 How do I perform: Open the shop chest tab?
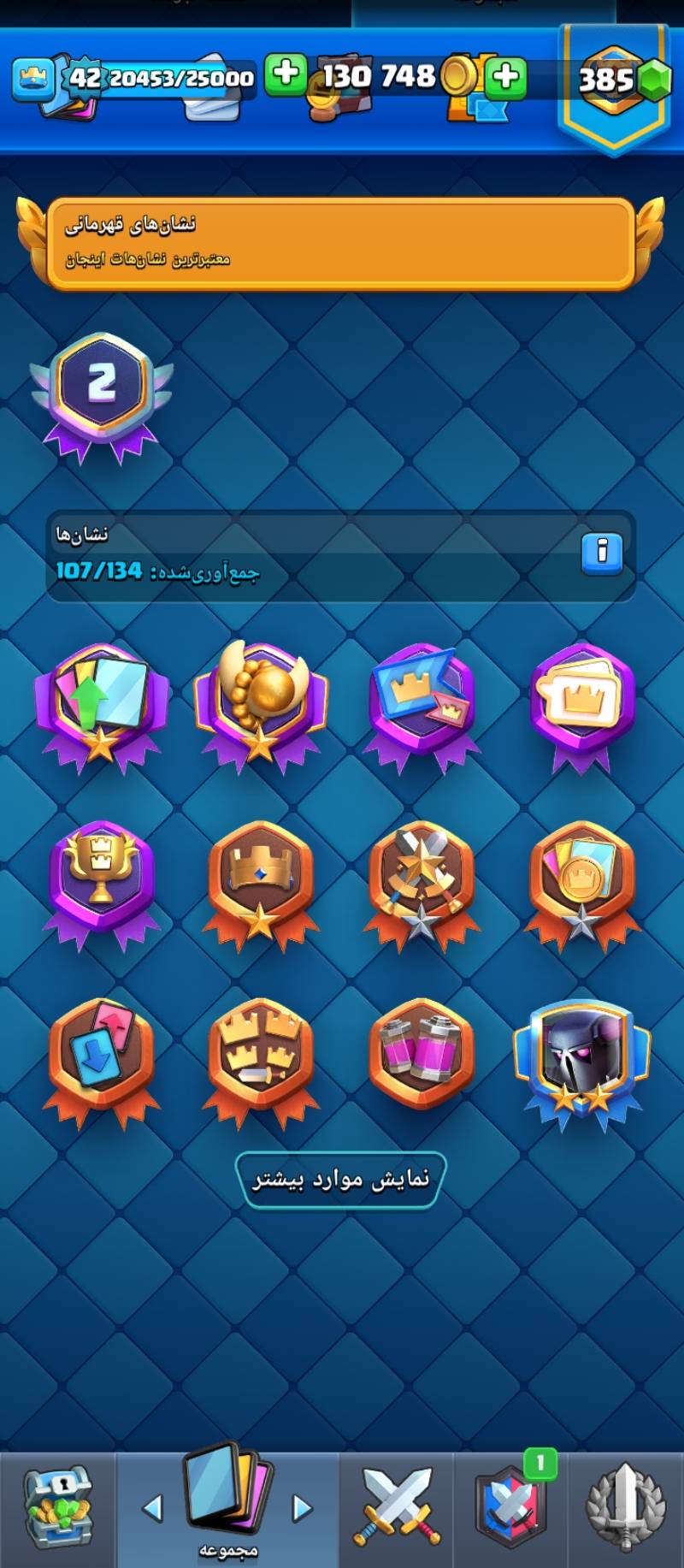click(57, 1509)
